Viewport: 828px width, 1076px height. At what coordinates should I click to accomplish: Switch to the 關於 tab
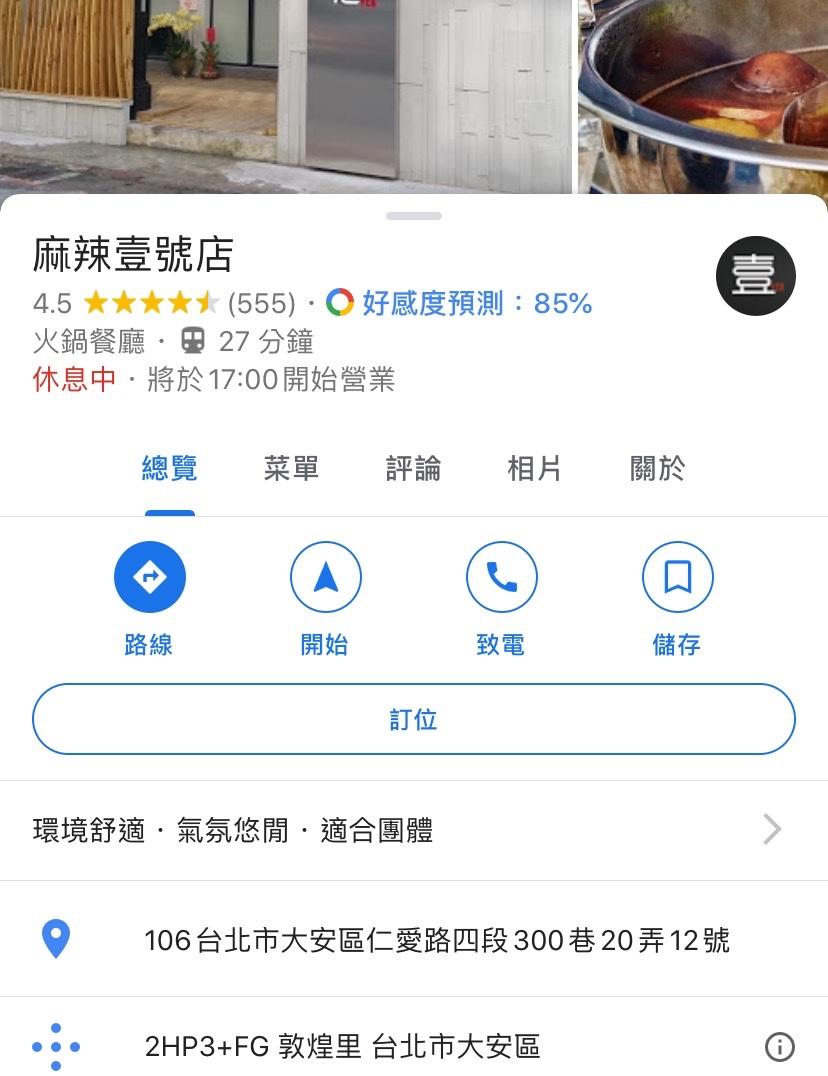point(657,468)
